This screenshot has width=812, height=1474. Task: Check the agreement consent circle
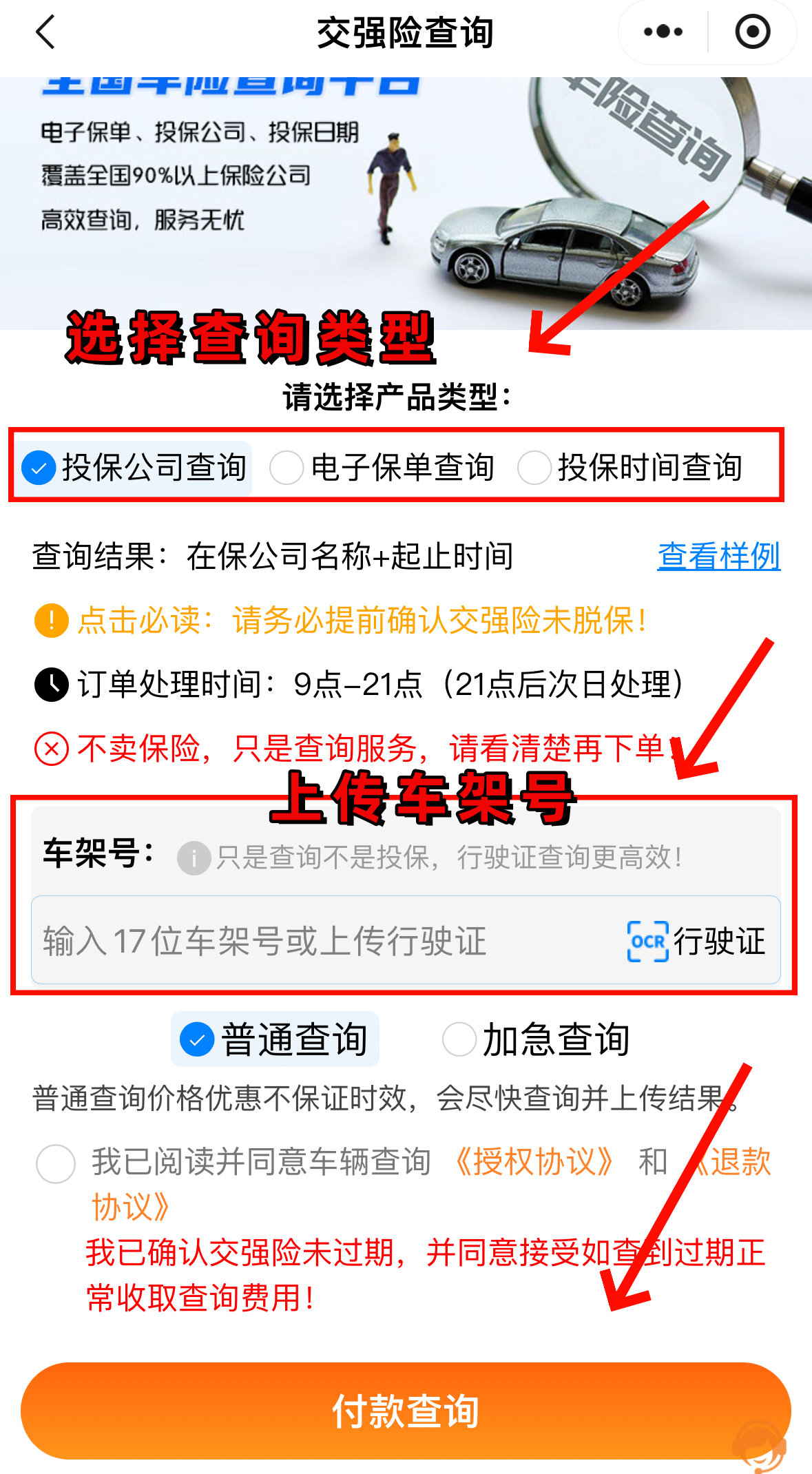pos(56,1164)
